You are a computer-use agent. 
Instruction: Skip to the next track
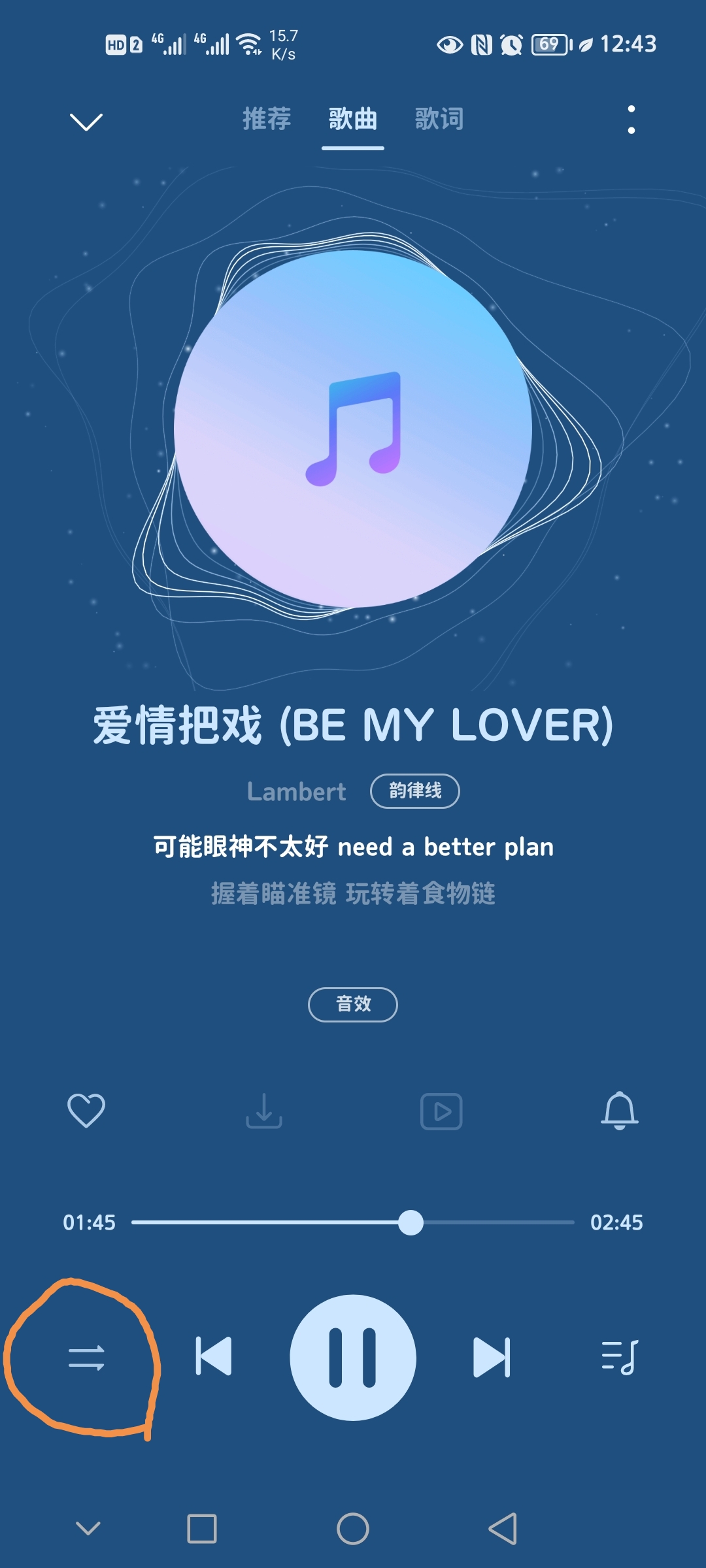492,1357
